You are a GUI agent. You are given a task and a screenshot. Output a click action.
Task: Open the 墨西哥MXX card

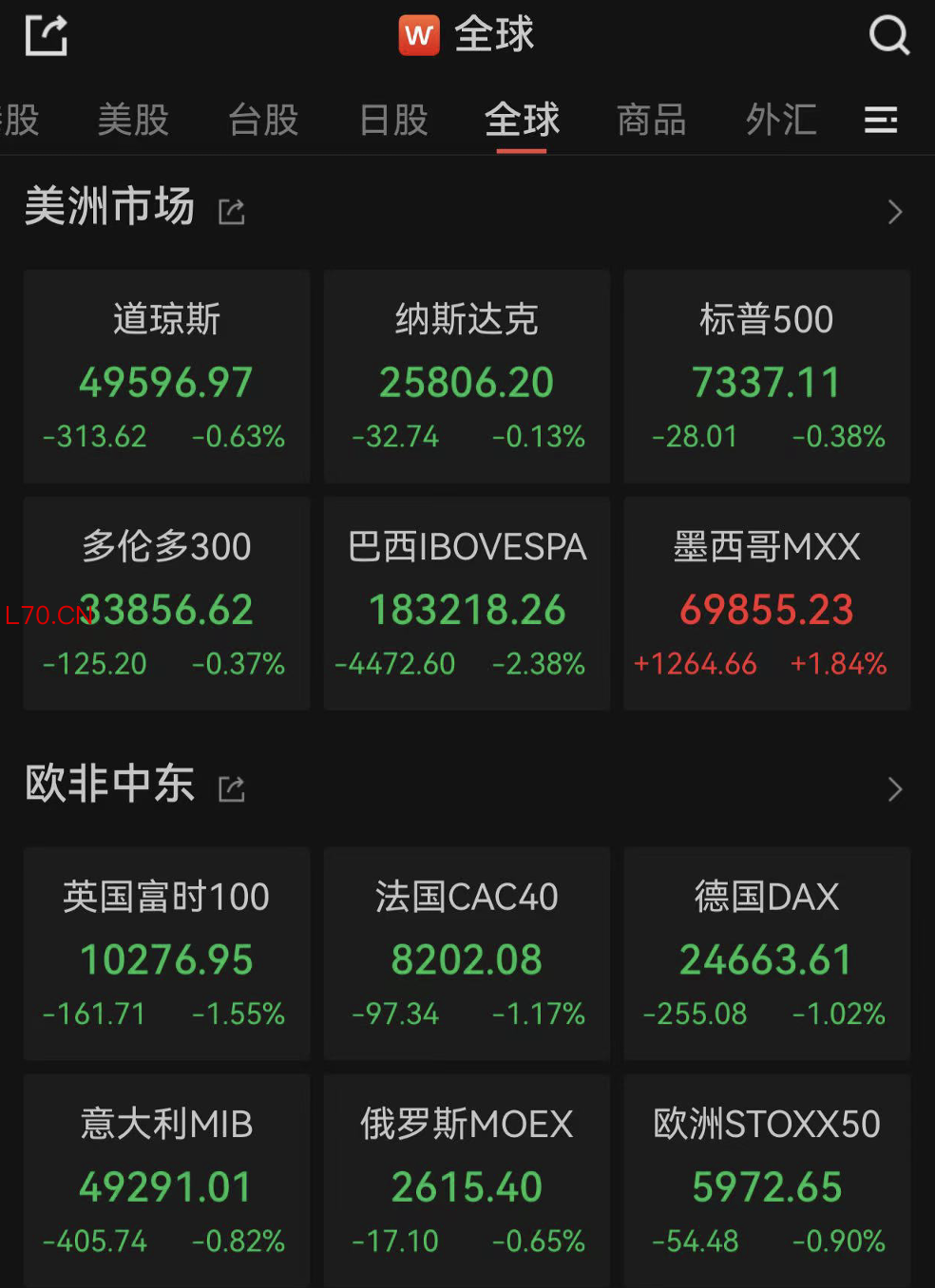(767, 603)
